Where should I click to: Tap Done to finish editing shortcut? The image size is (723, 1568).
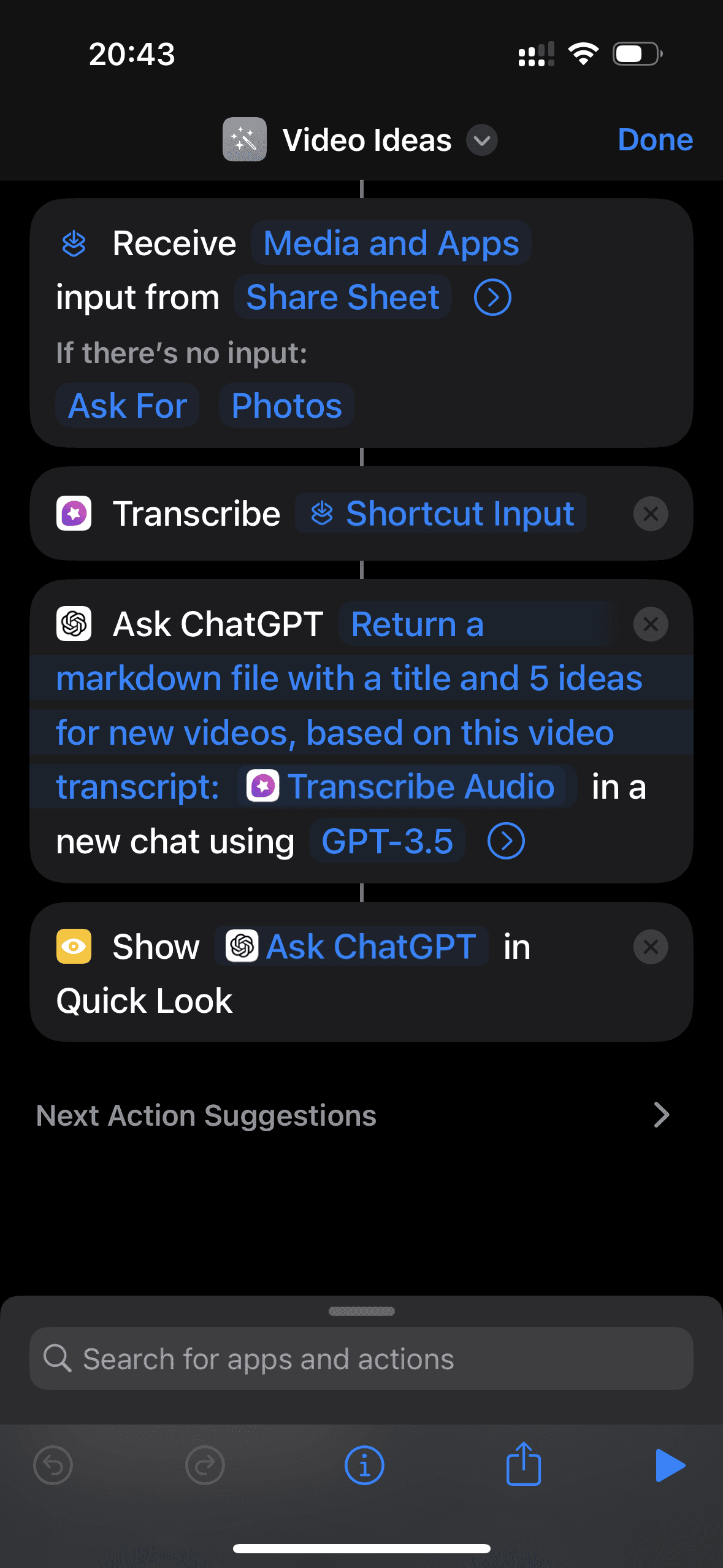coord(654,140)
